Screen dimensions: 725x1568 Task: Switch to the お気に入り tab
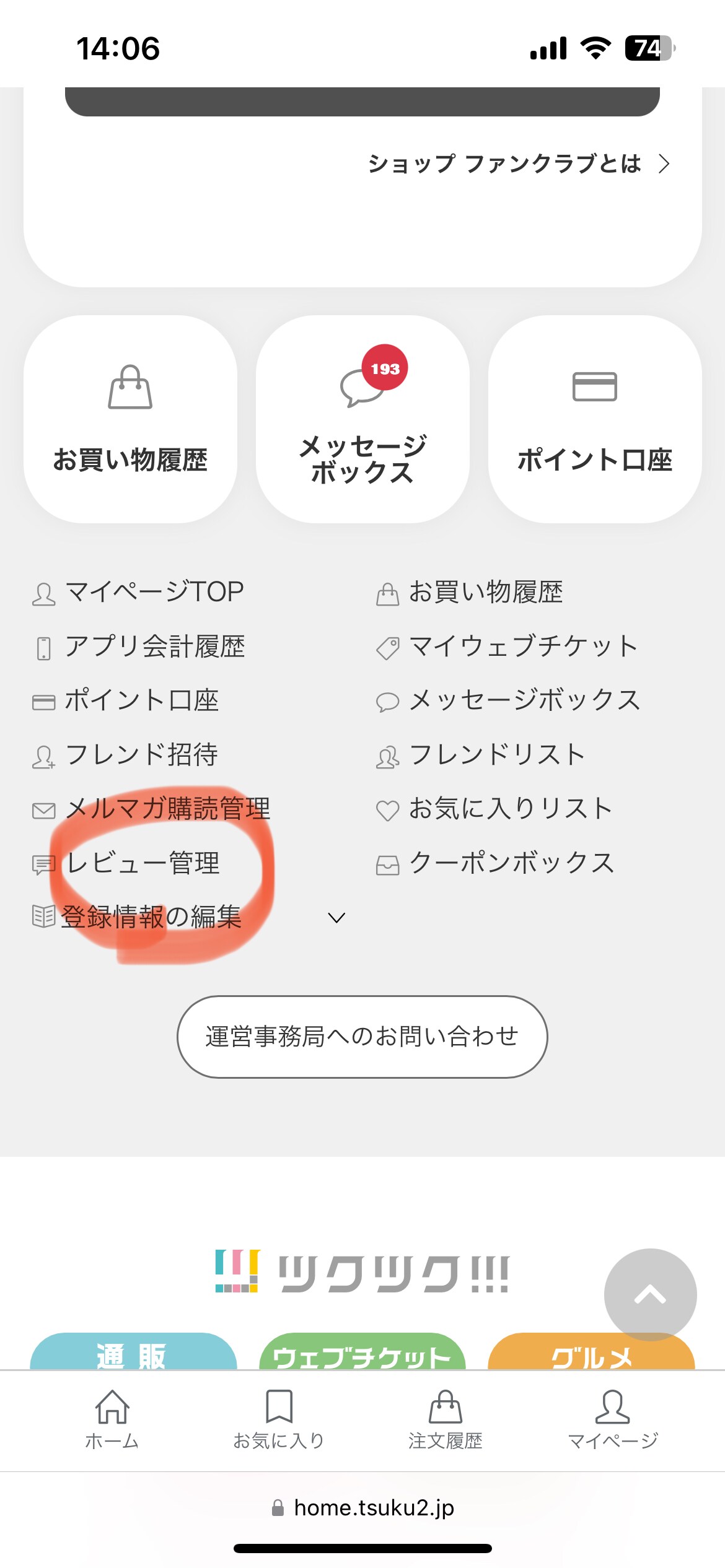pos(279,1419)
